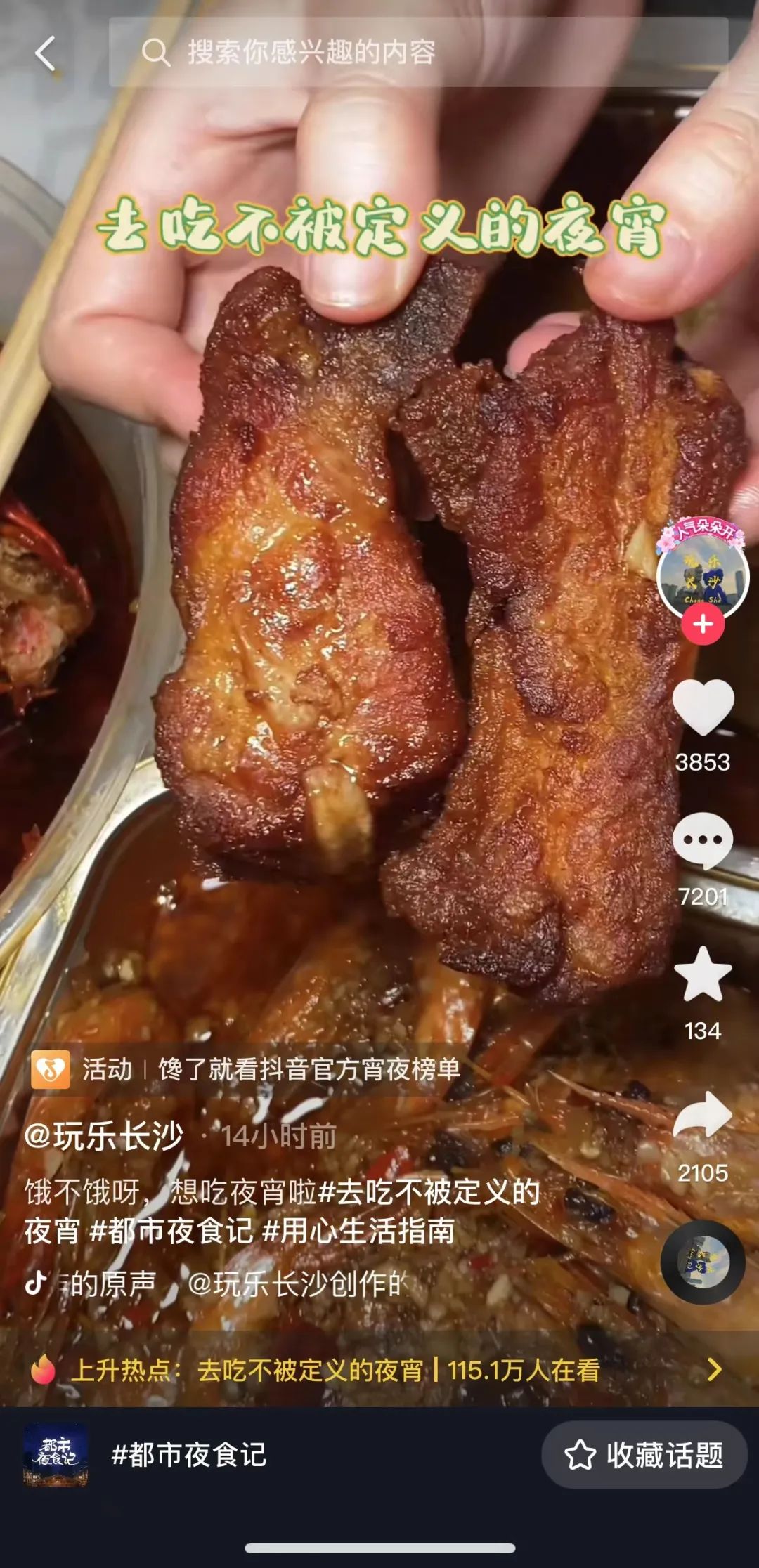Follow the creator with the red plus
This screenshot has height=1568, width=759.
pos(703,624)
